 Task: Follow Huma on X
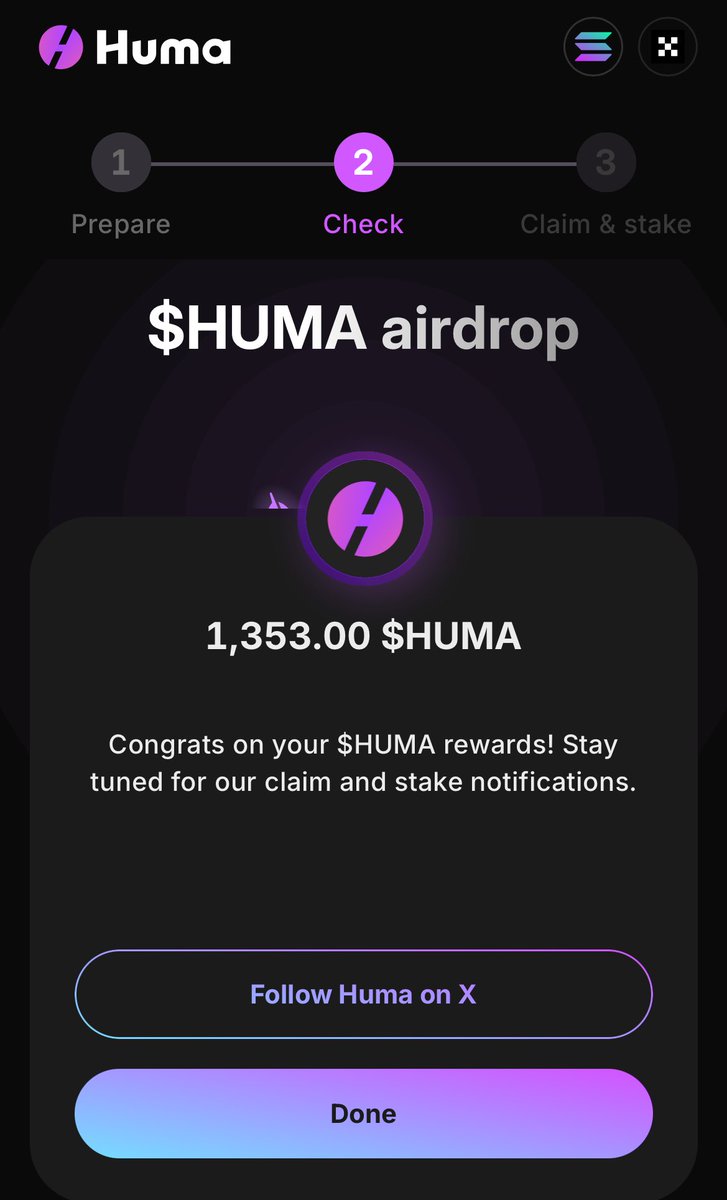coord(363,994)
